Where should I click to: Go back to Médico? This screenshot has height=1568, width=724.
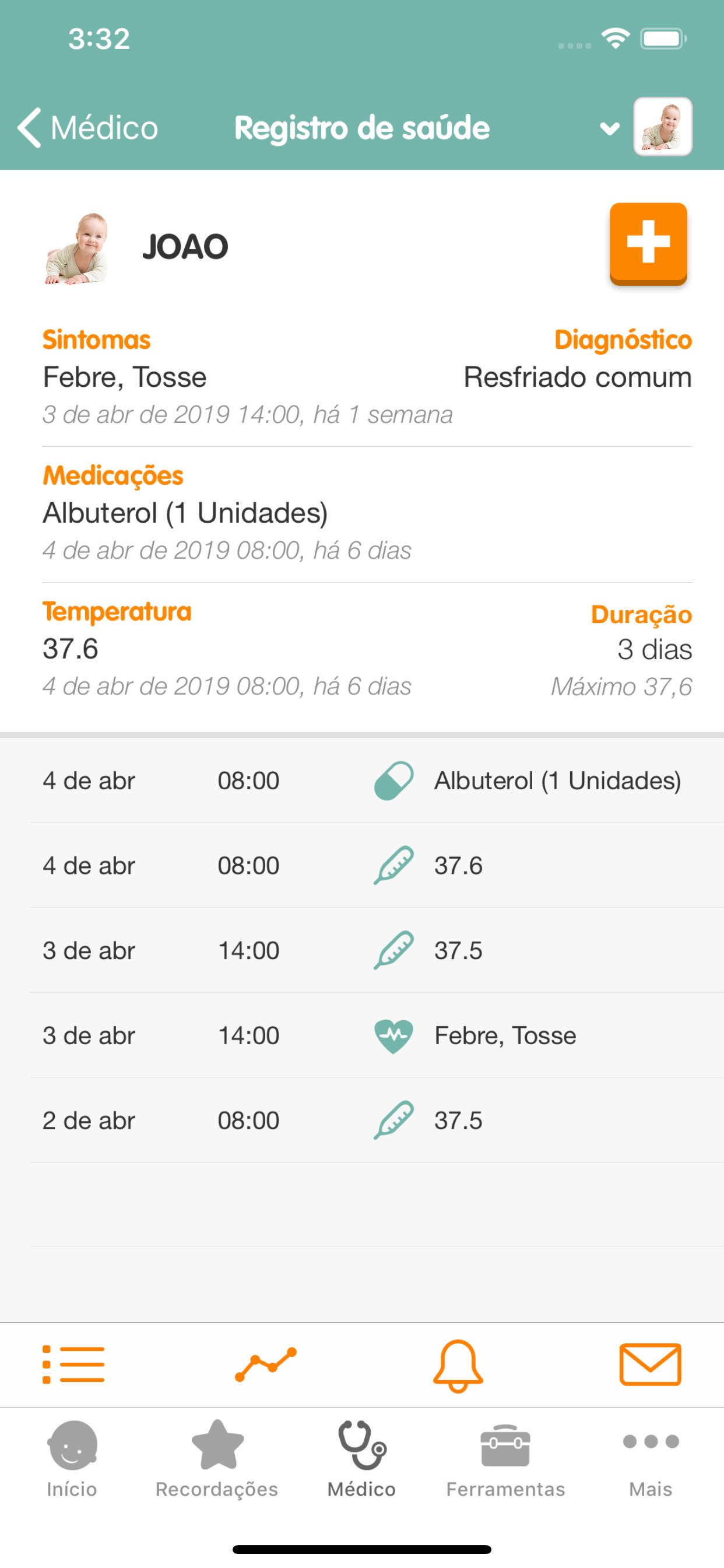pos(87,128)
